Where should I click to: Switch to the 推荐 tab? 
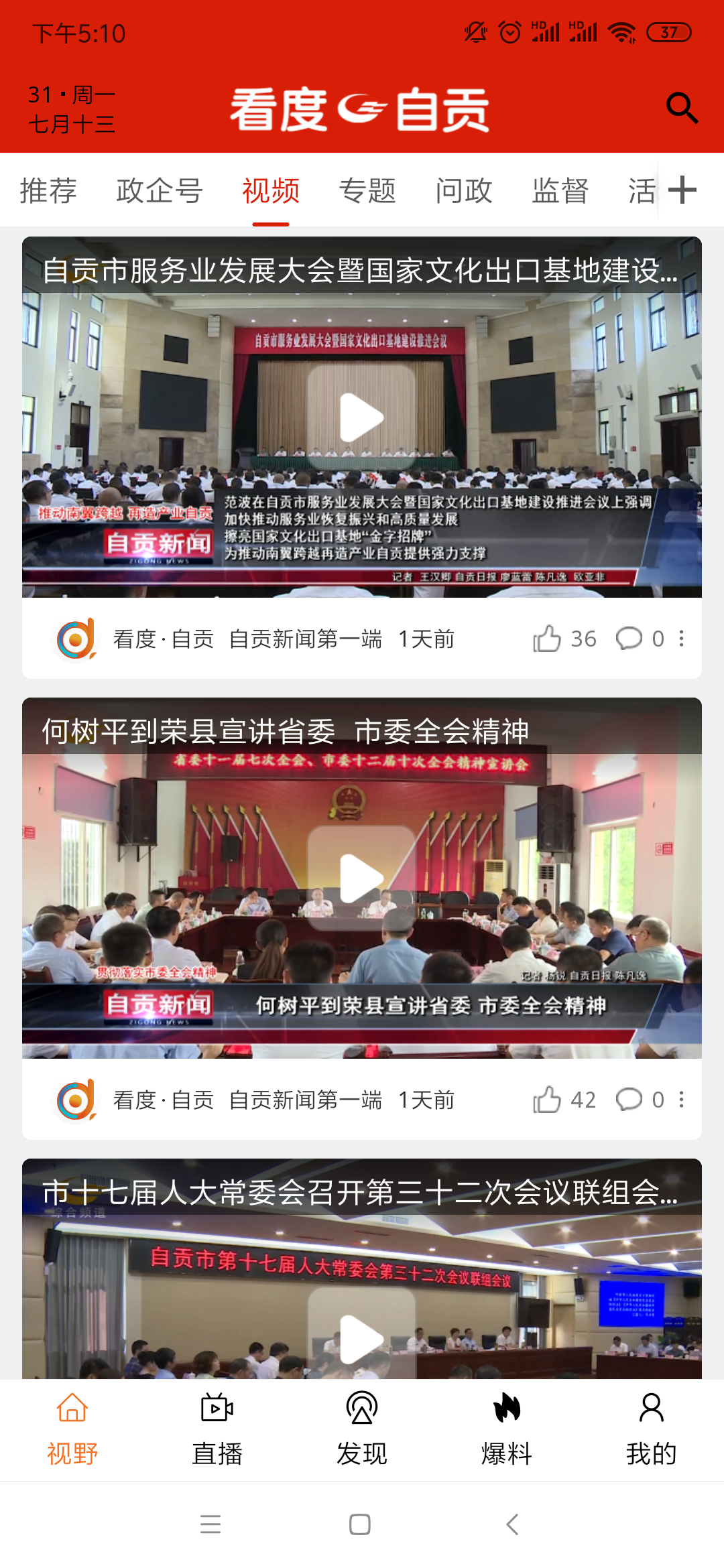pos(48,191)
